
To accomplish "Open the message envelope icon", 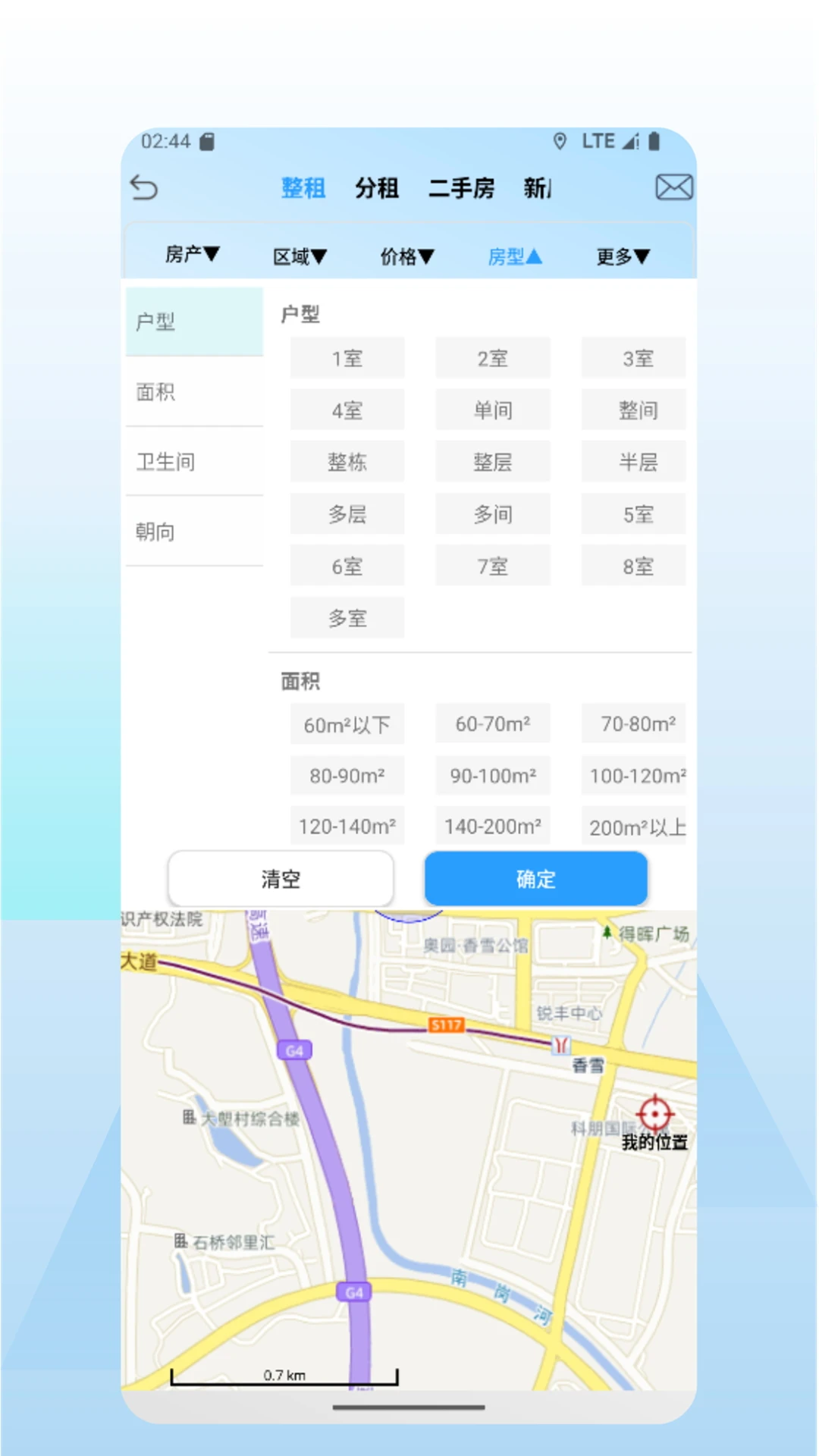I will pos(673,187).
